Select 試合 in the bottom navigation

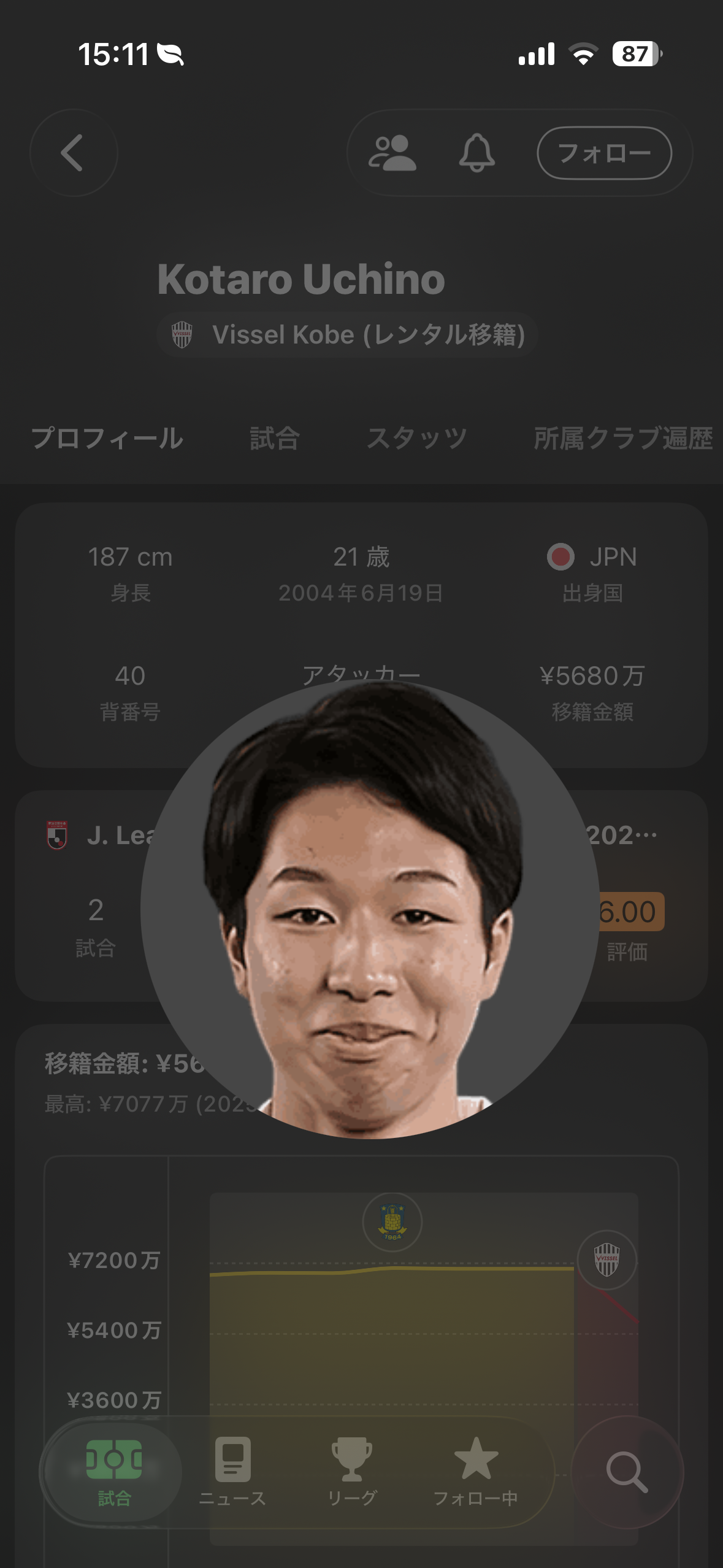coord(114,1471)
